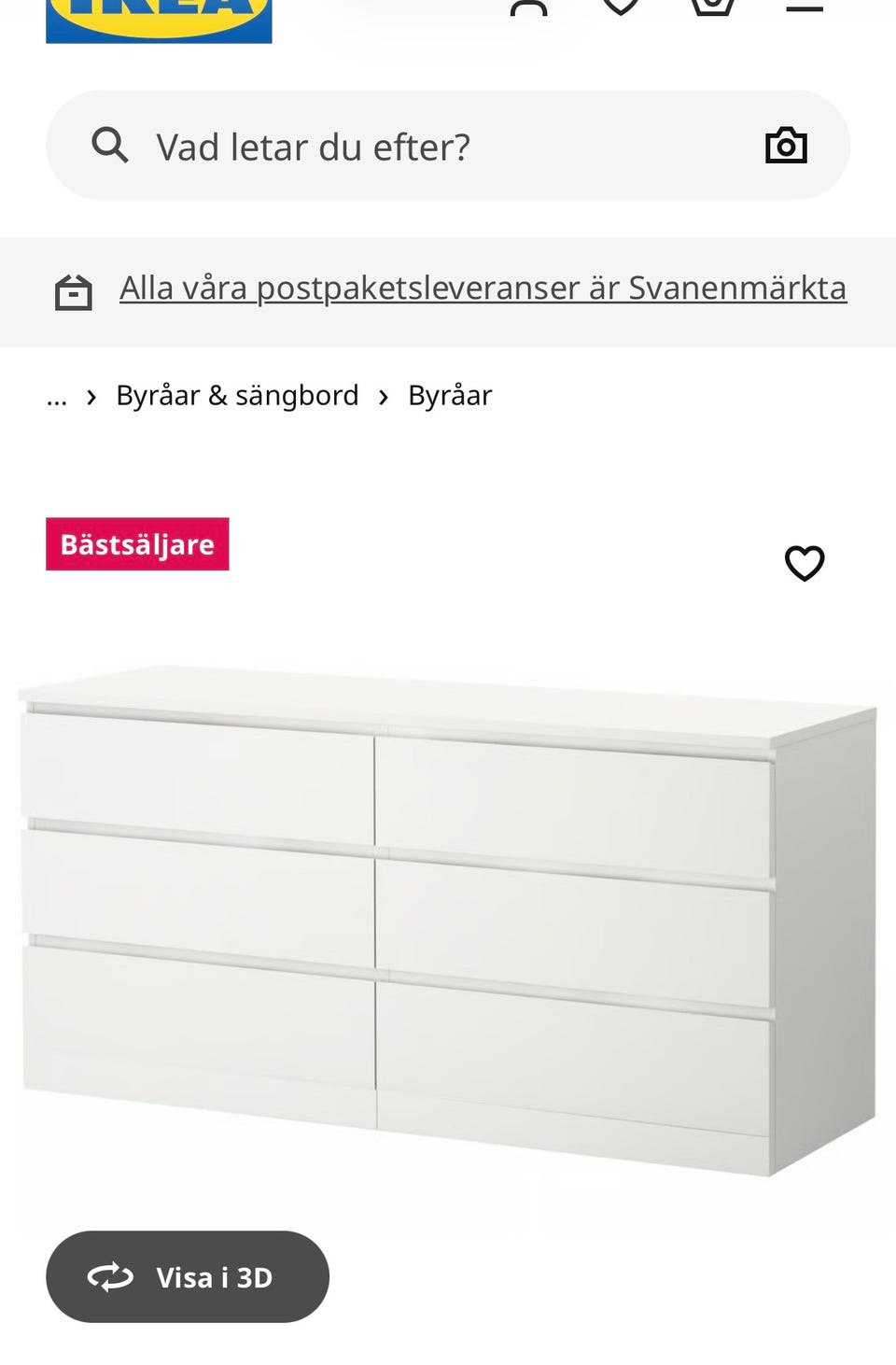
Task: Open your profile via the person icon
Action: point(527,7)
